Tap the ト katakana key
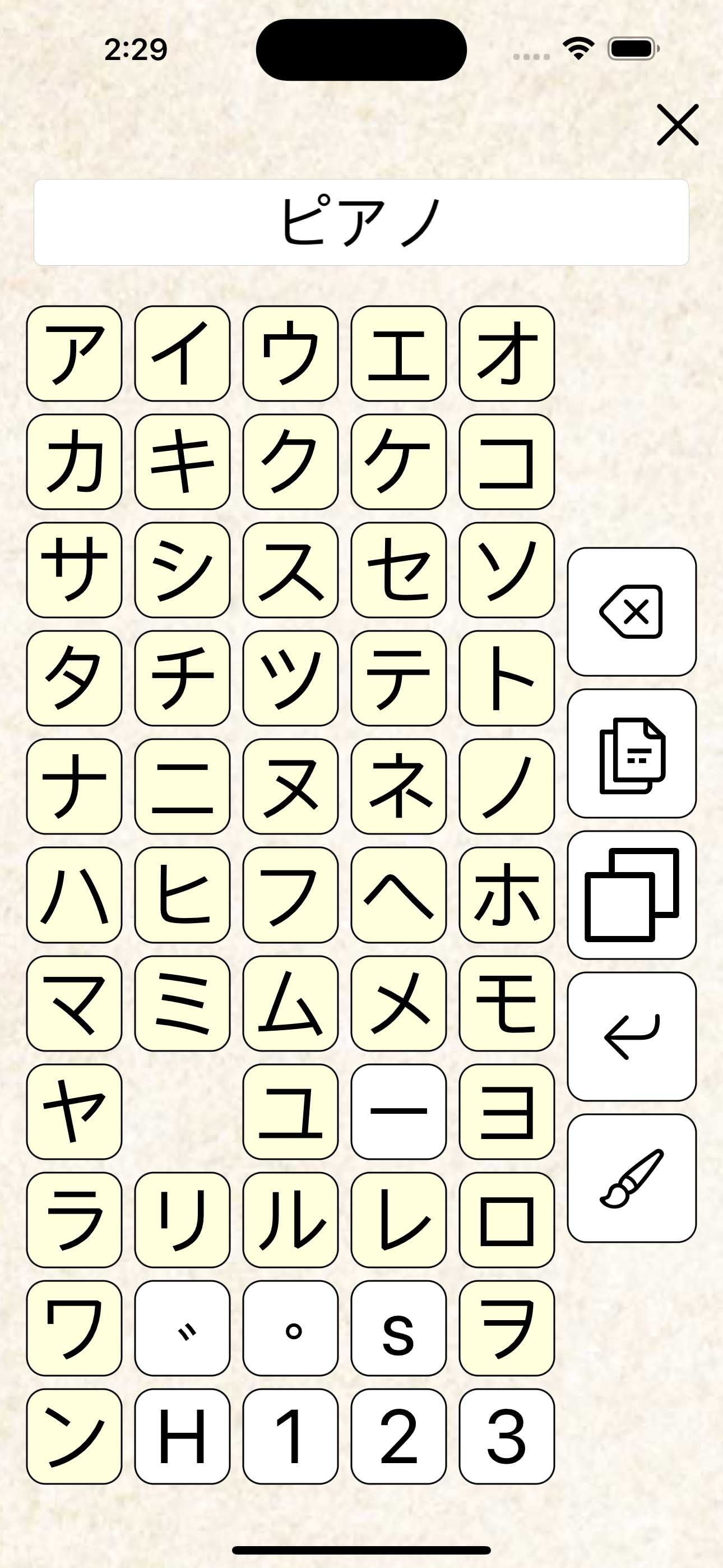Screen dimensions: 723x1568 tap(507, 679)
